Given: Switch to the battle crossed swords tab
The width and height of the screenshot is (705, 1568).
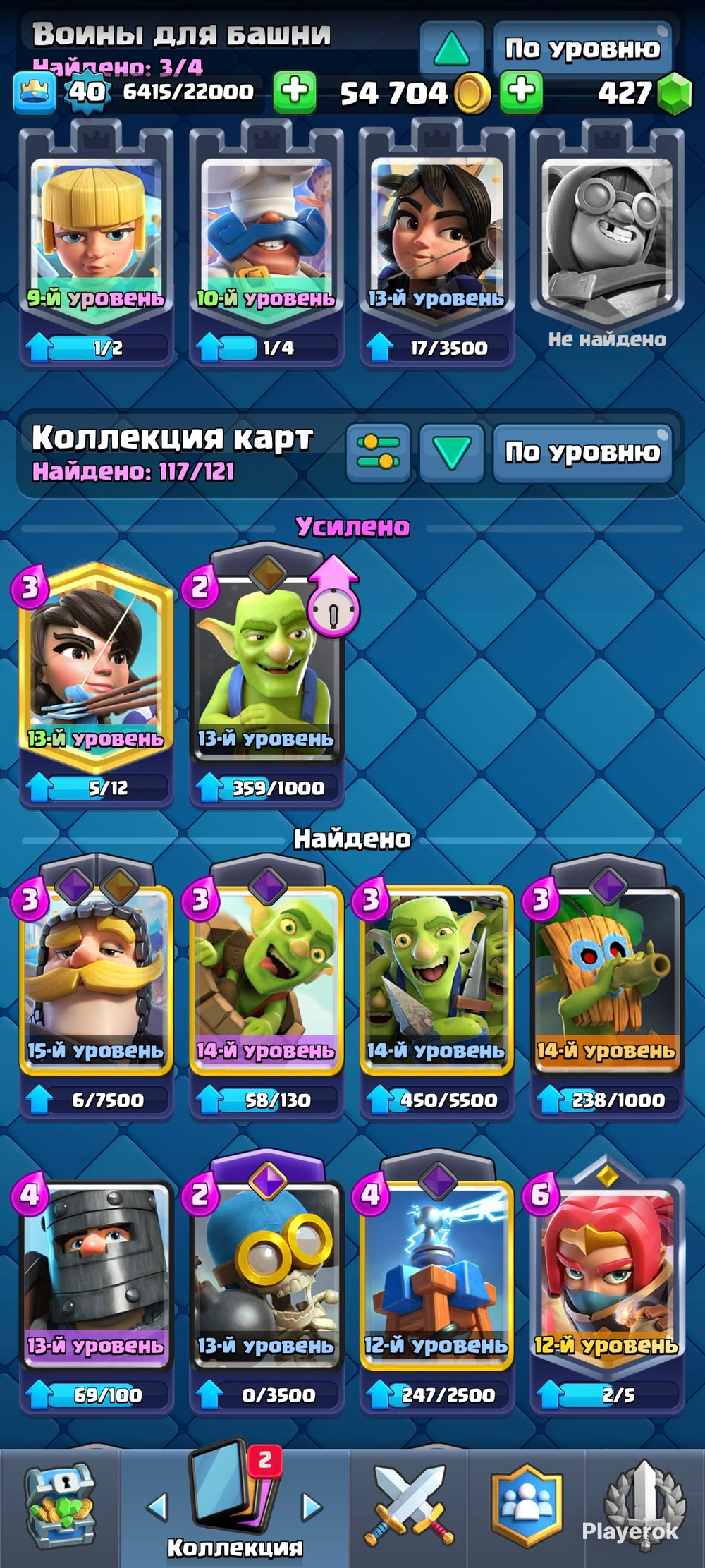Looking at the screenshot, I should pyautogui.click(x=409, y=1506).
